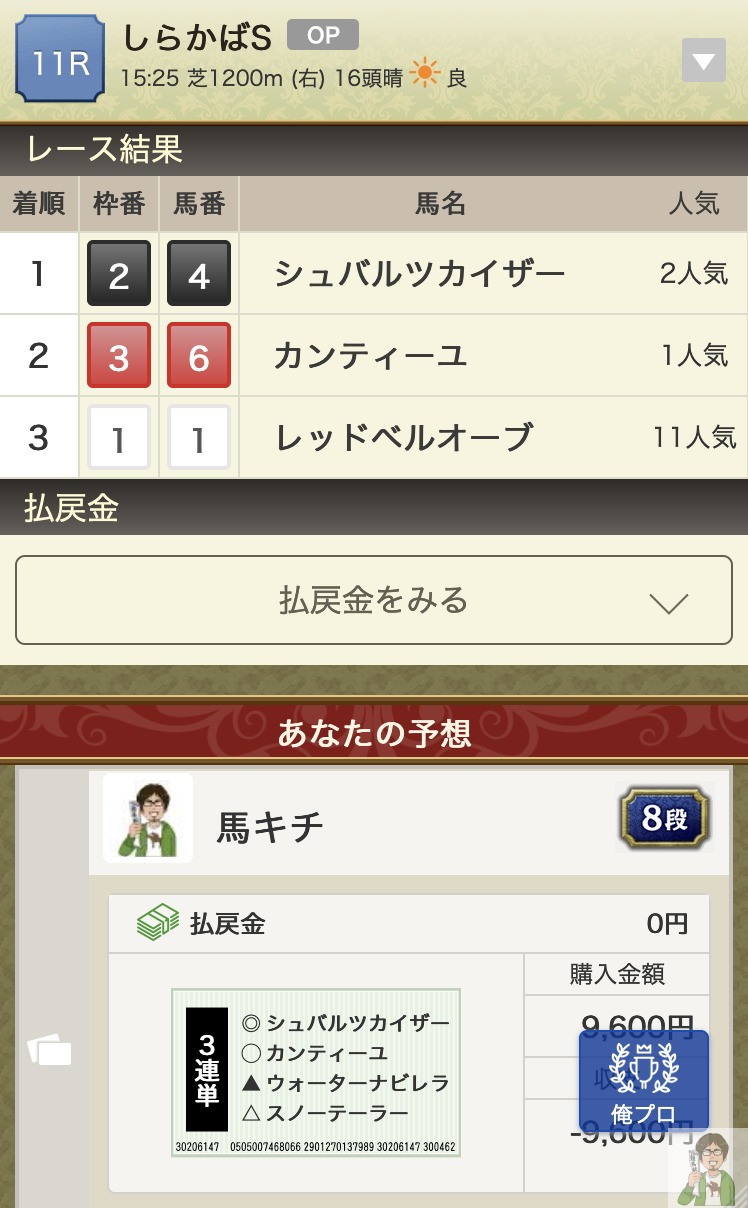View 馬キチ's predictor profile

[x=148, y=818]
